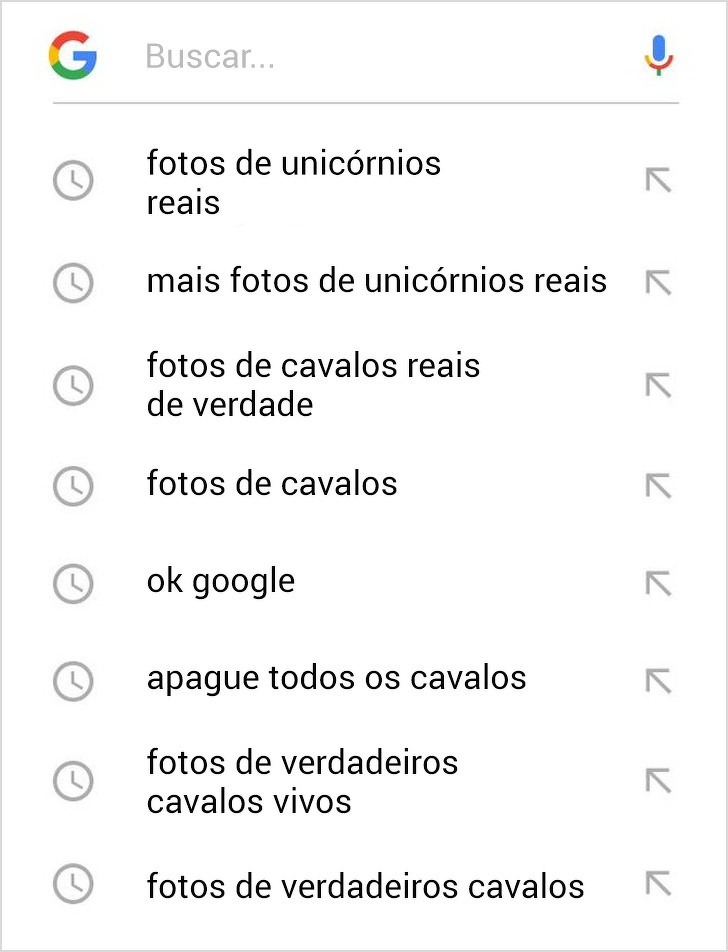Image resolution: width=728 pixels, height=952 pixels.
Task: Select the suggestion 'mais fotos de unicórnios reais'
Action: point(377,283)
